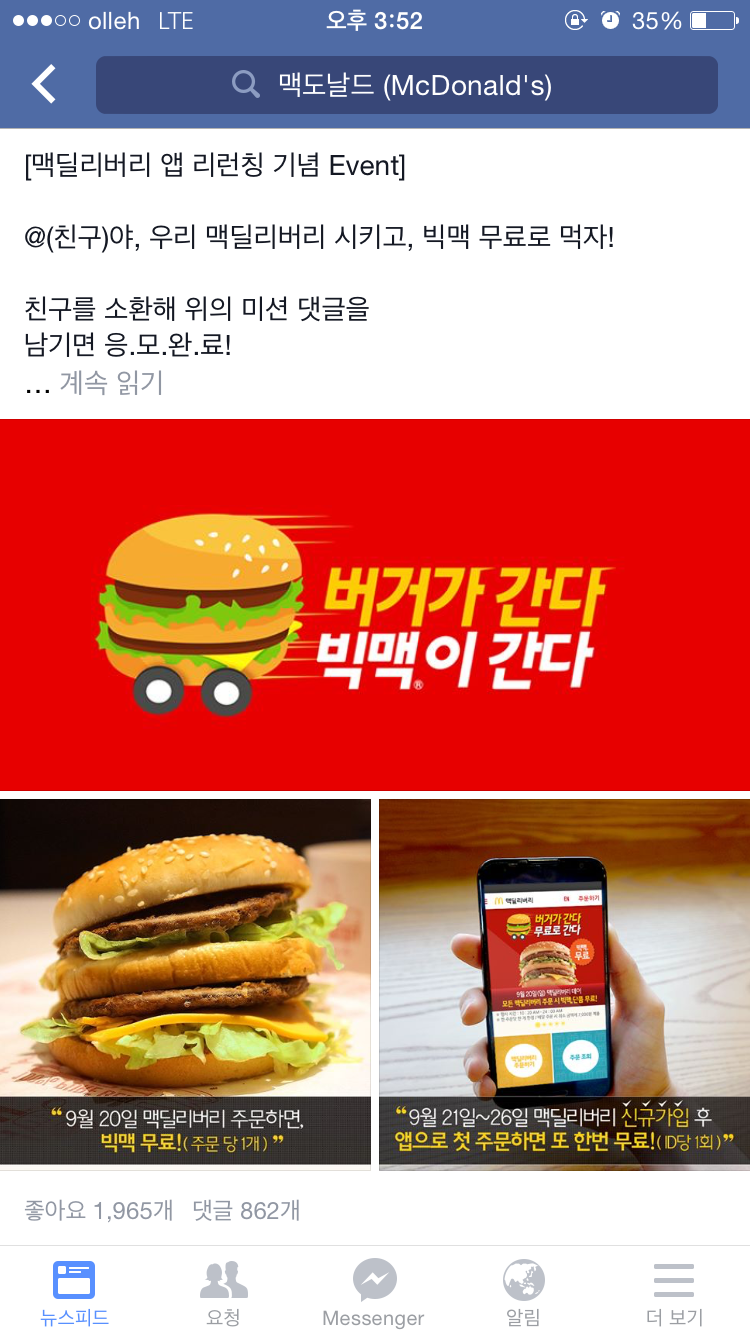Go back using the top-left arrow
750x1334 pixels.
[44, 85]
